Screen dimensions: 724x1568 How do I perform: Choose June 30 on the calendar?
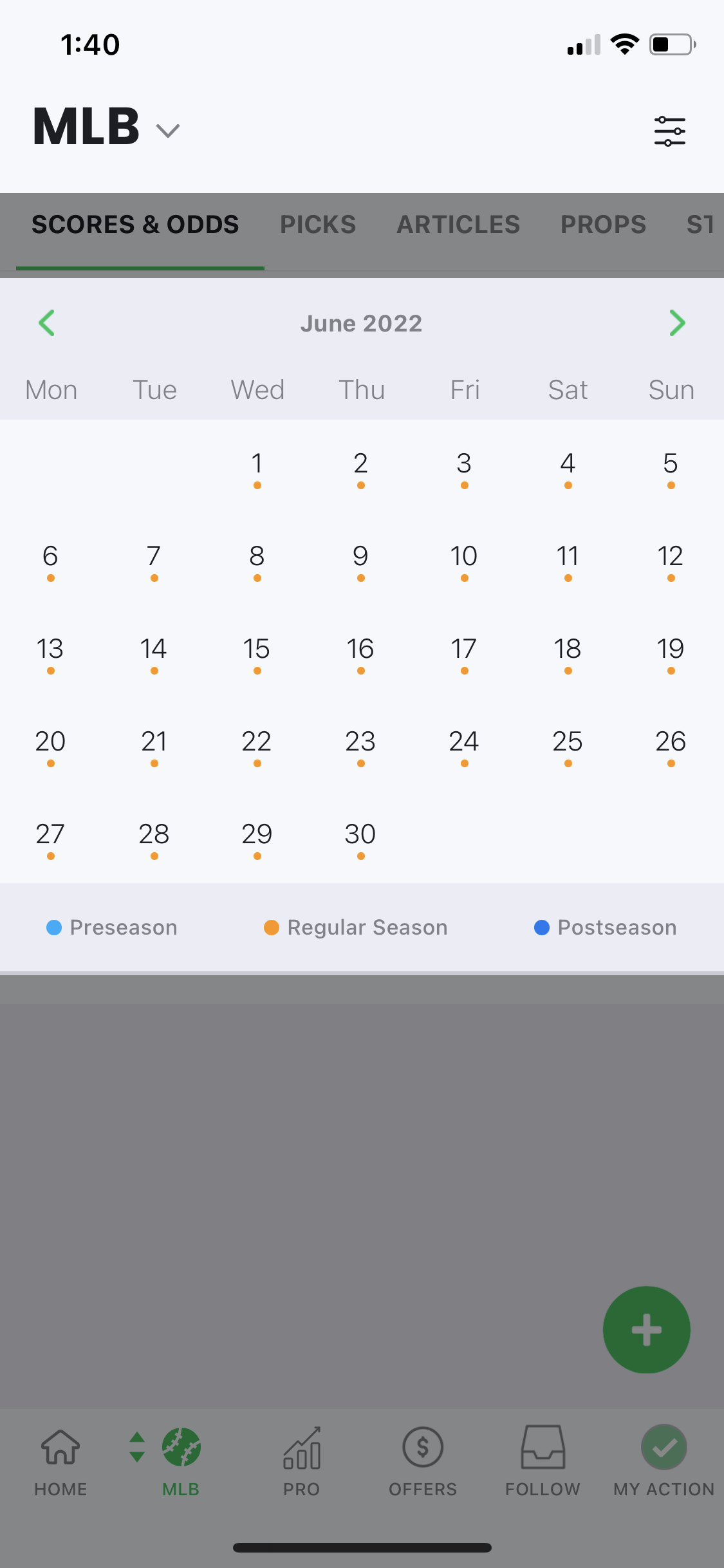pos(360,838)
